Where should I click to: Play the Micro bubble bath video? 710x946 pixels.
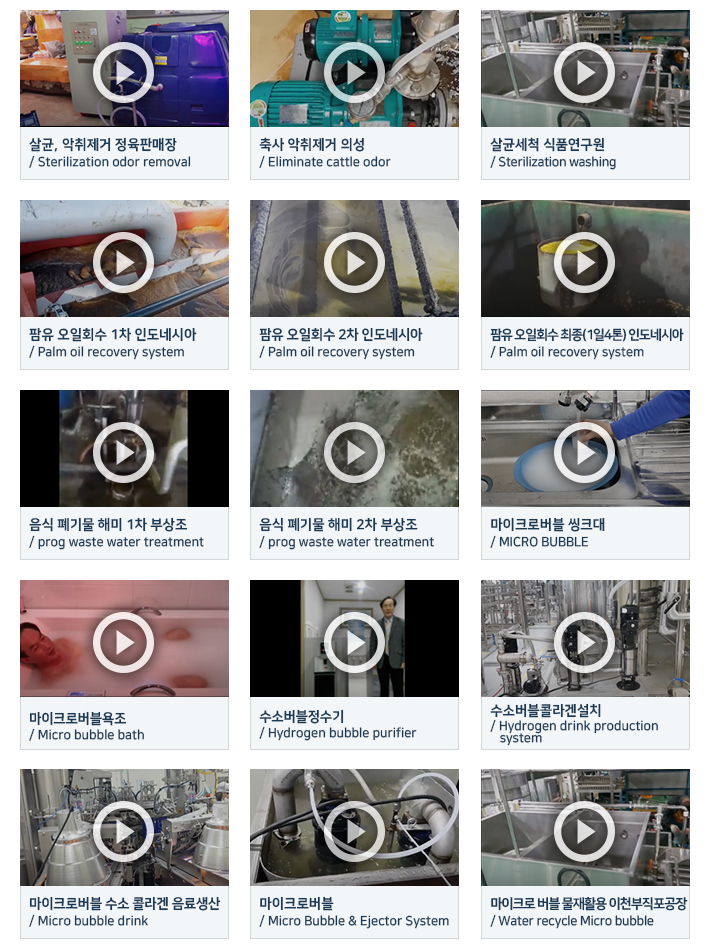pyautogui.click(x=124, y=642)
